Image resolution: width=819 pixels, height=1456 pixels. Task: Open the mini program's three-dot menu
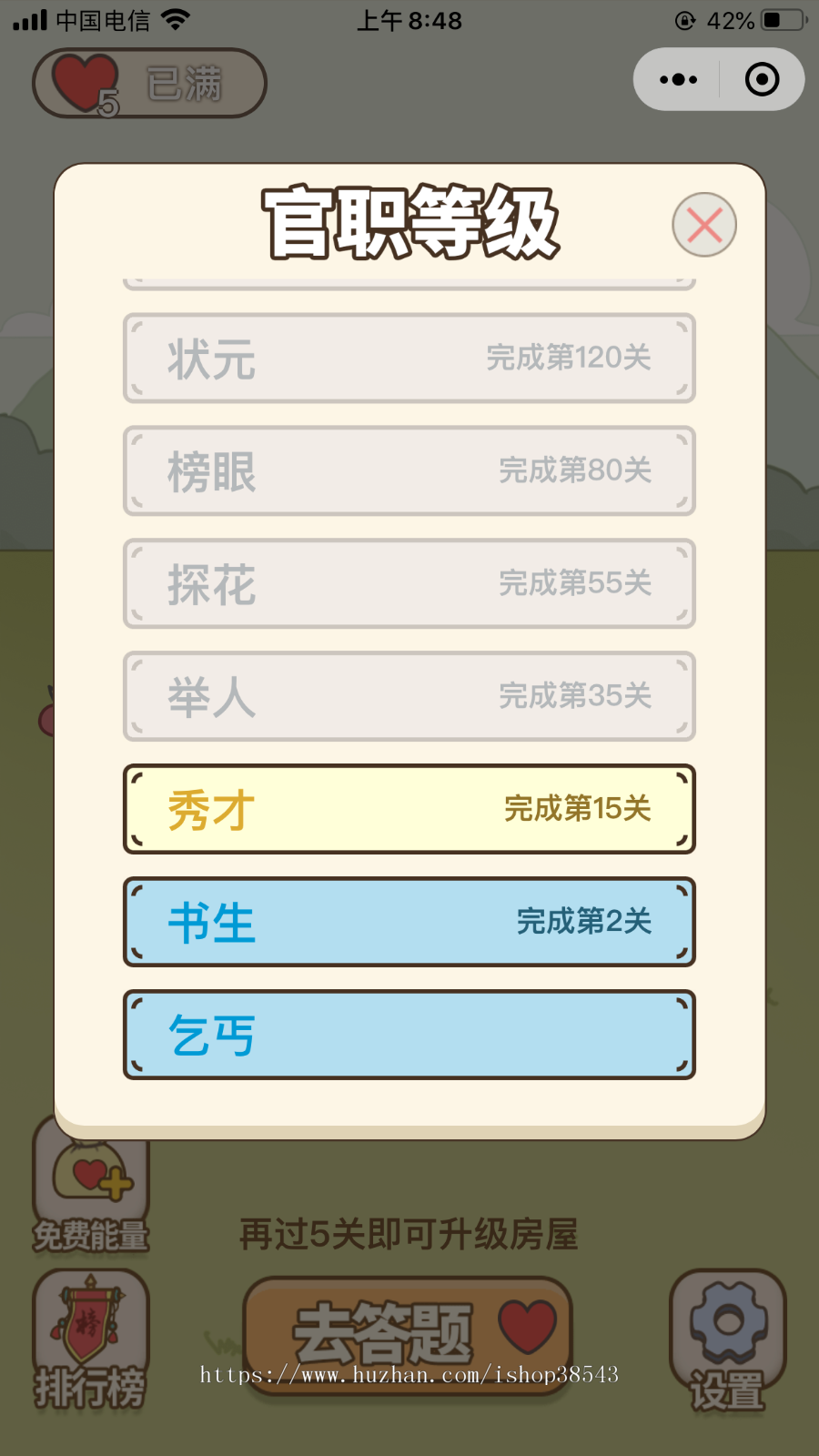(x=679, y=80)
